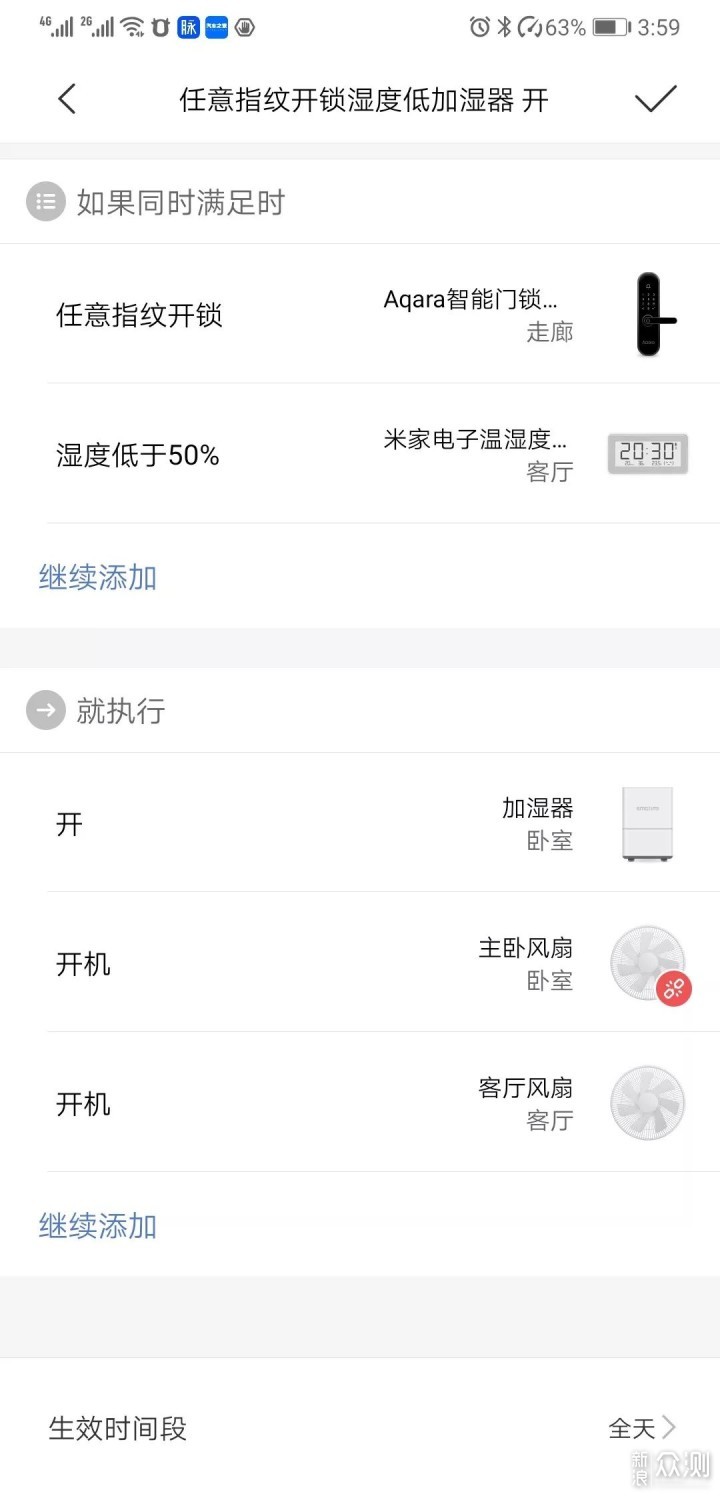Open the 生效时间段 setting
The height and width of the screenshot is (1496, 720).
(360, 1428)
